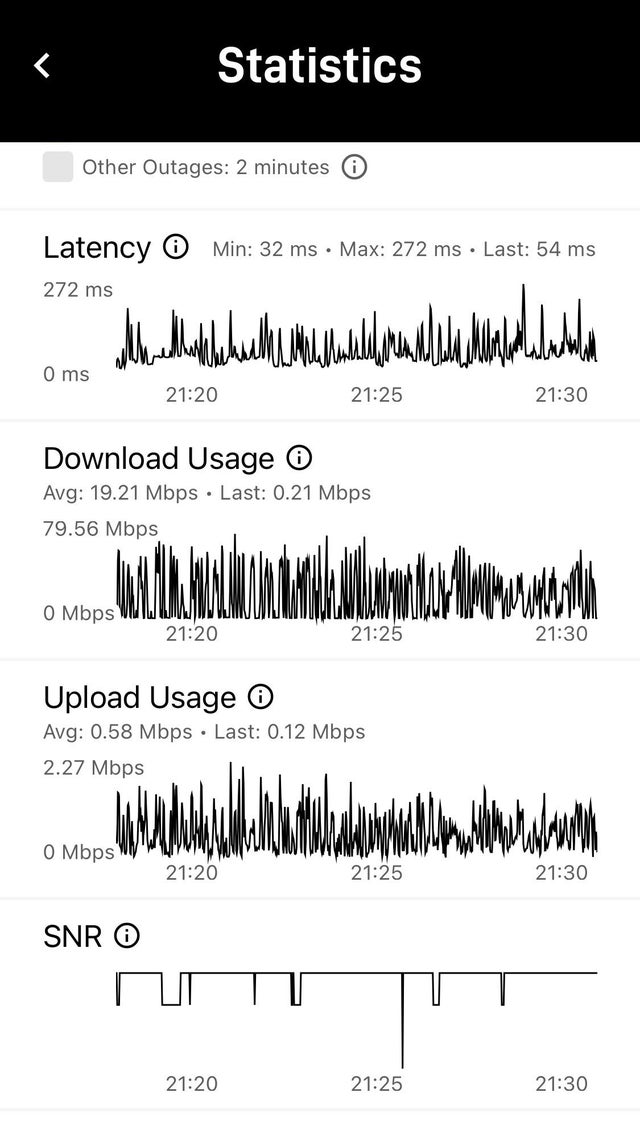Viewport: 640px width, 1121px height.
Task: Open the Download Usage info icon
Action: tap(299, 458)
